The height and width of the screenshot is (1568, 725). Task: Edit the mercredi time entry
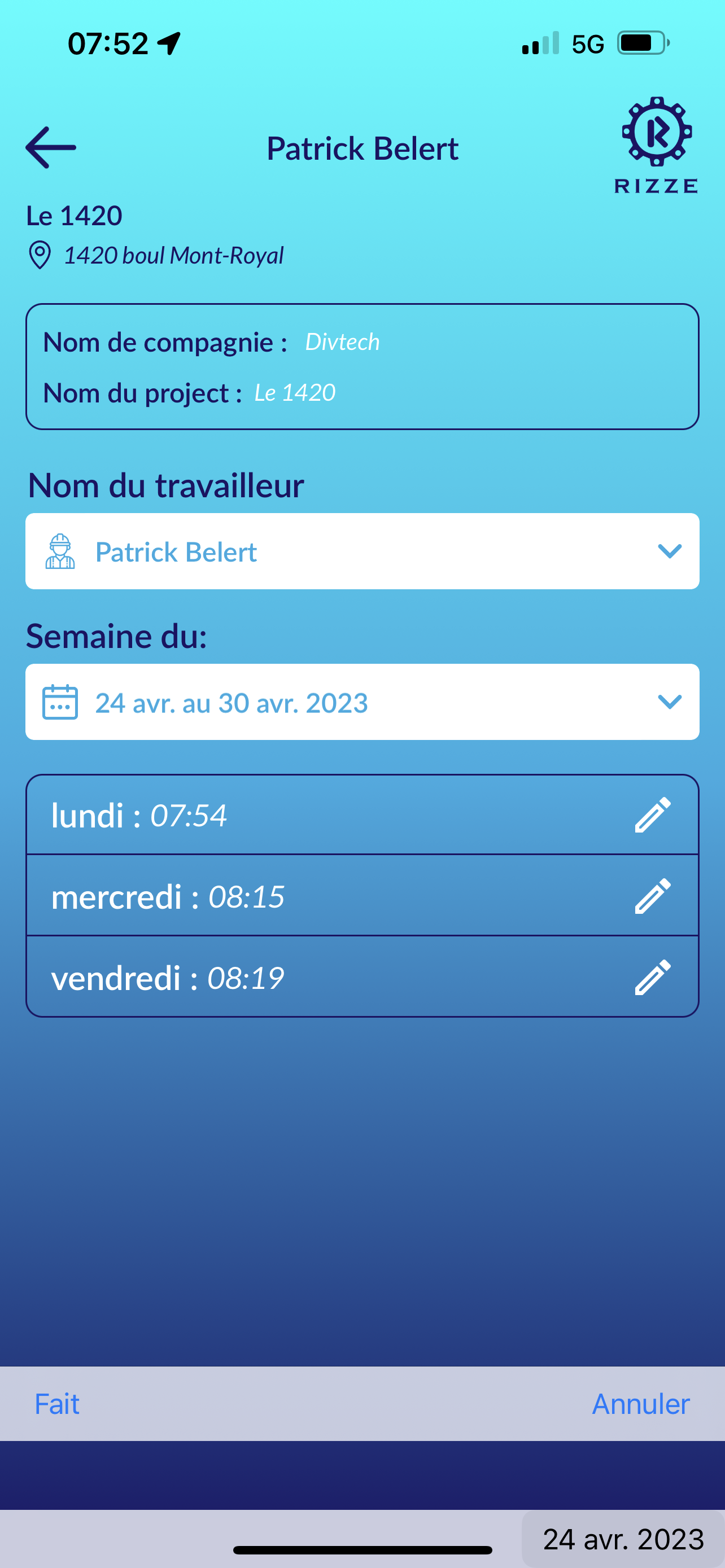[x=653, y=896]
